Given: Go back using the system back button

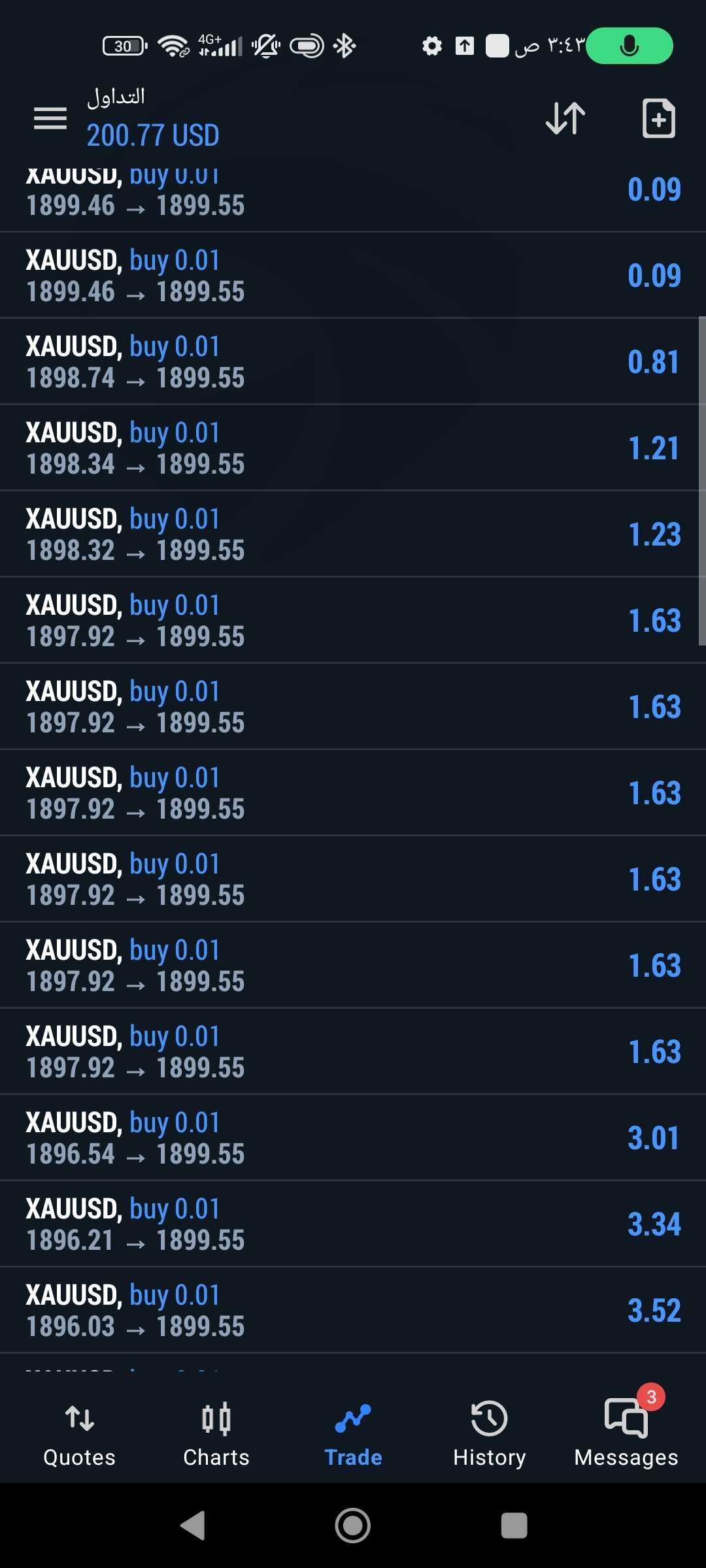Looking at the screenshot, I should click(193, 1526).
